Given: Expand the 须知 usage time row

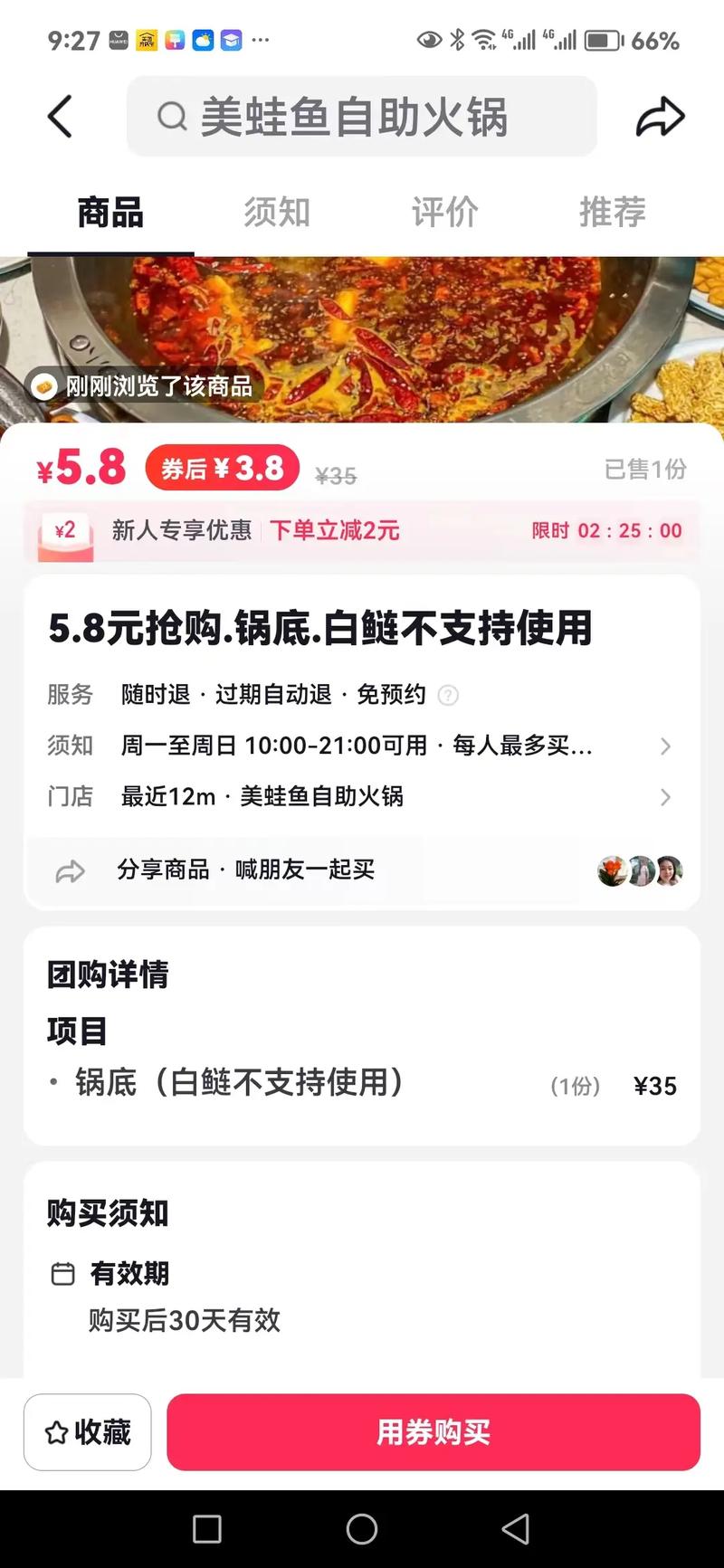Looking at the screenshot, I should 361,746.
